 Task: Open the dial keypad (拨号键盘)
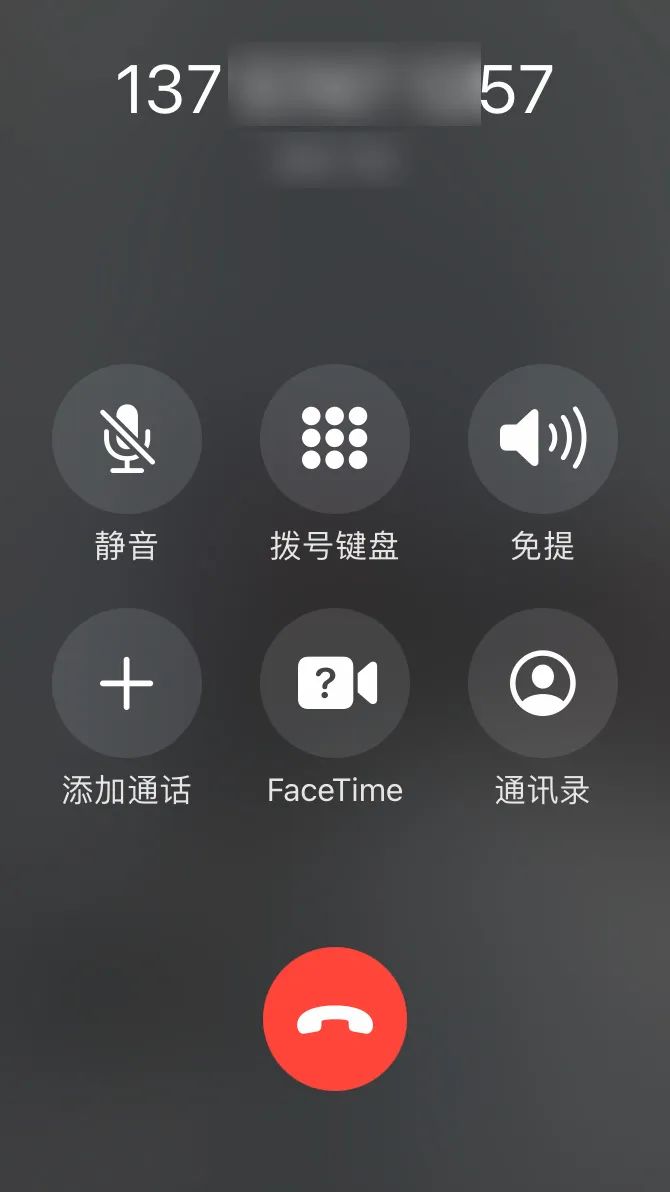click(335, 439)
